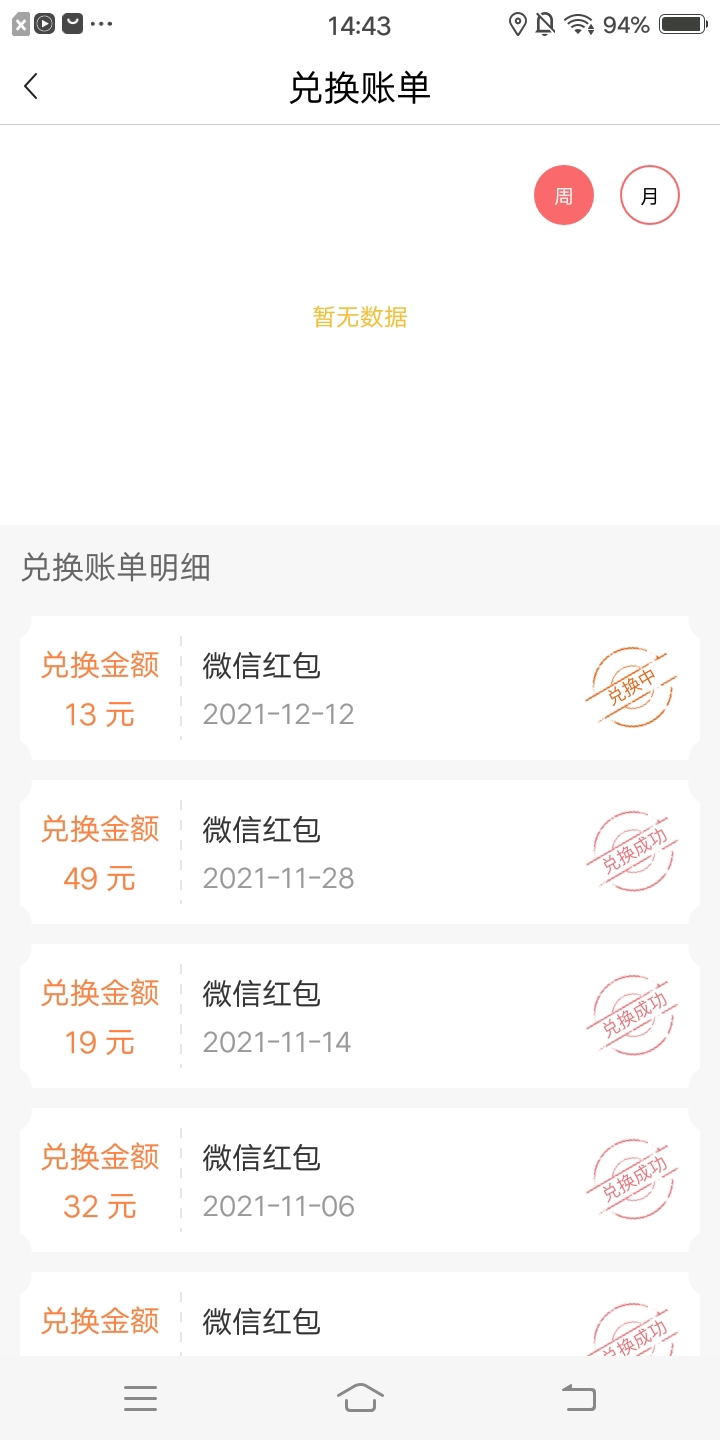The image size is (720, 1440).
Task: Go to the system home screen
Action: click(x=360, y=1398)
